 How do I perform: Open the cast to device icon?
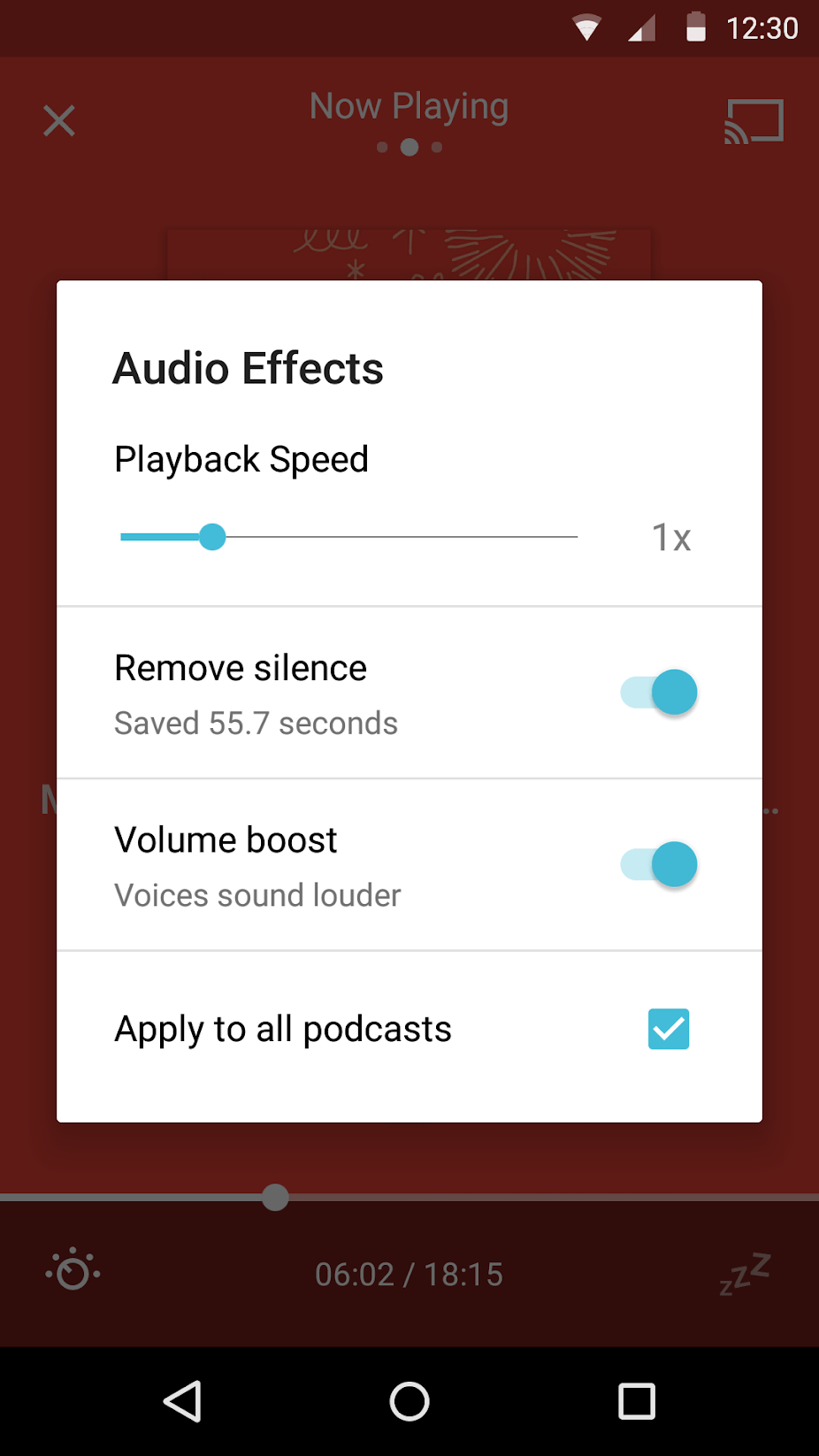(754, 121)
